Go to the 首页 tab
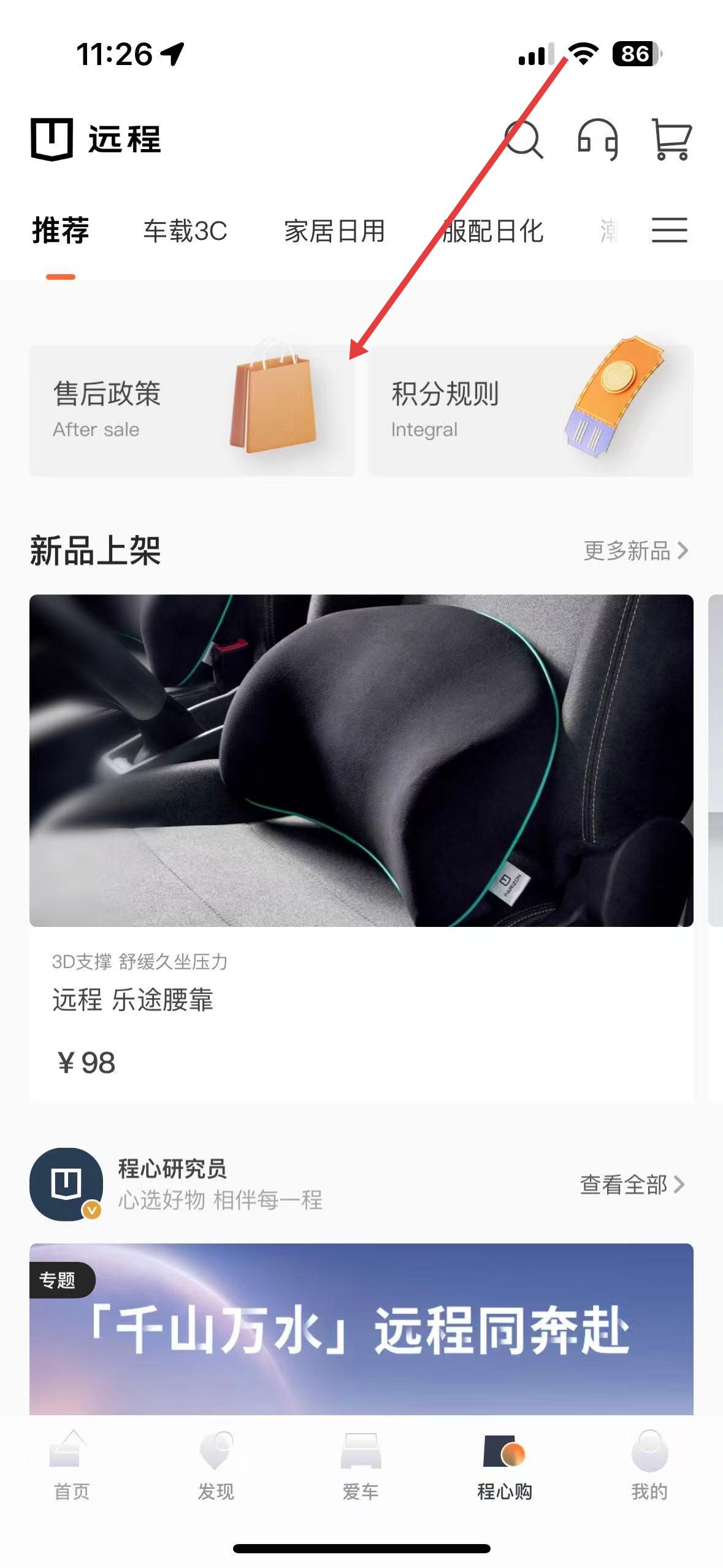Image resolution: width=723 pixels, height=1568 pixels. pyautogui.click(x=72, y=1466)
